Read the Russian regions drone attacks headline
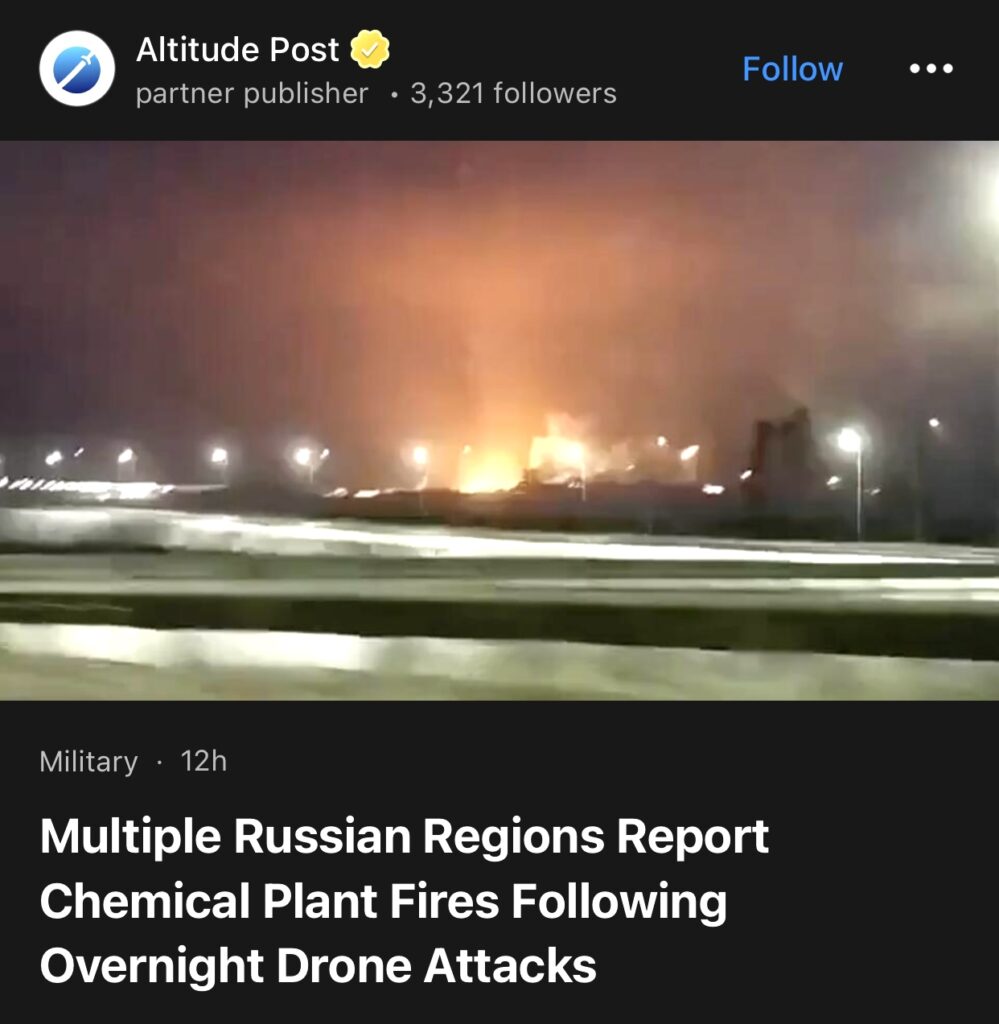Screen dimensions: 999x1024 point(404,901)
